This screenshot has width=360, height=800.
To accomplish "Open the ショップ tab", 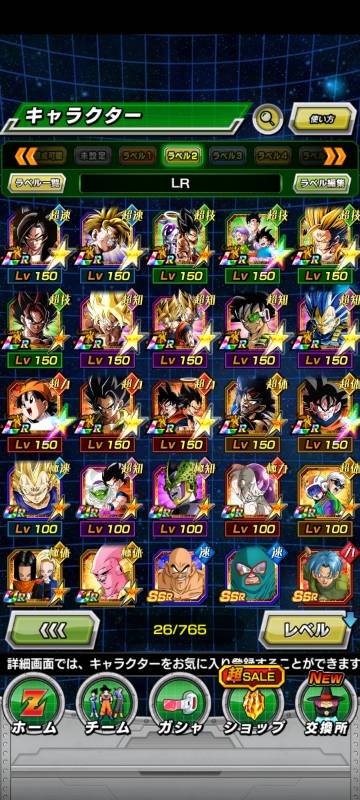I will 253,707.
